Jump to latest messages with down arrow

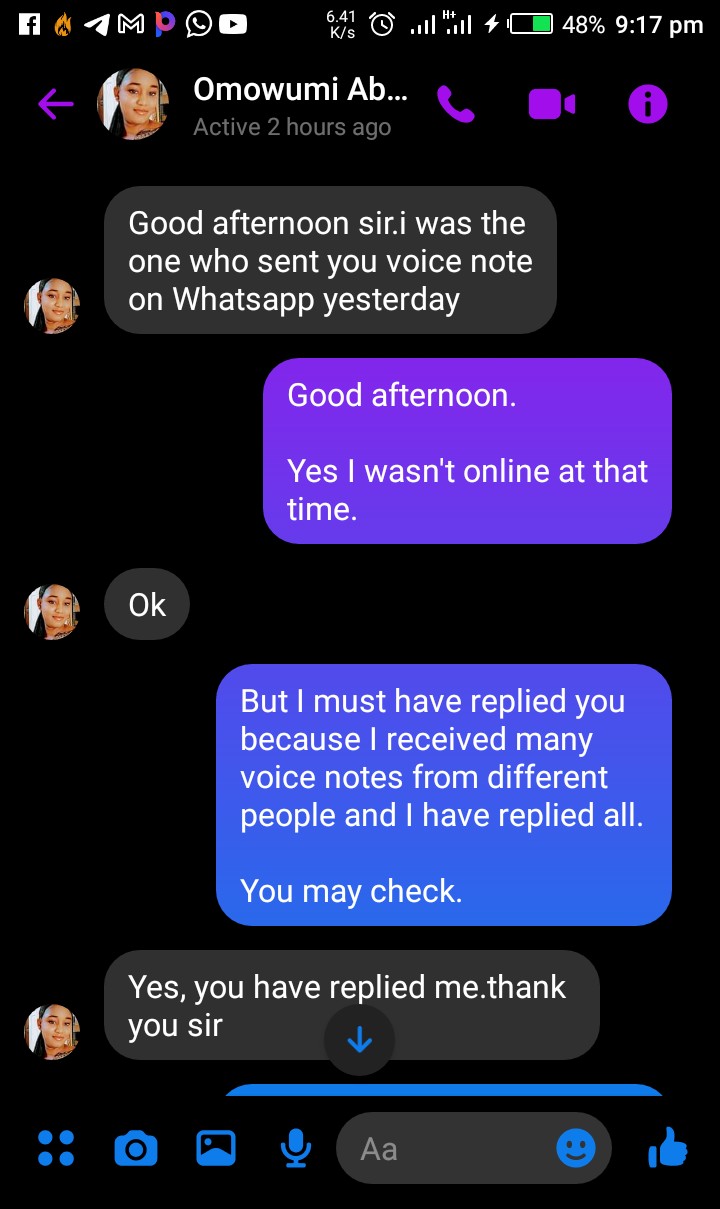click(x=359, y=1041)
